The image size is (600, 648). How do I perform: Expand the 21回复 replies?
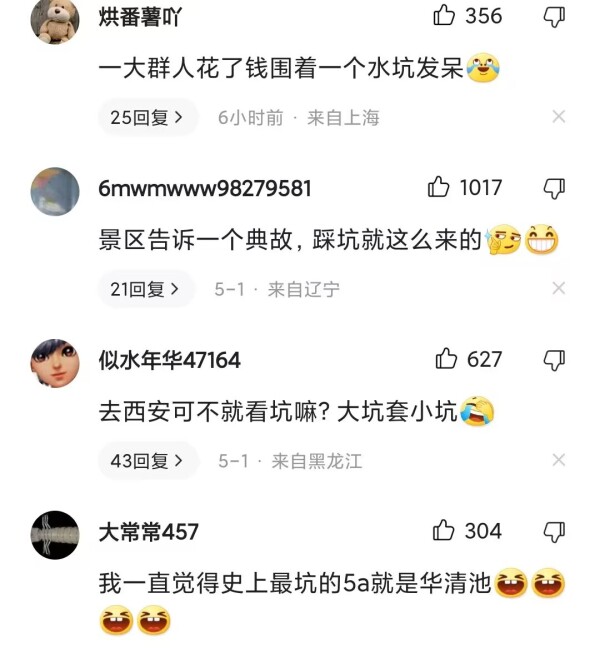click(x=146, y=289)
